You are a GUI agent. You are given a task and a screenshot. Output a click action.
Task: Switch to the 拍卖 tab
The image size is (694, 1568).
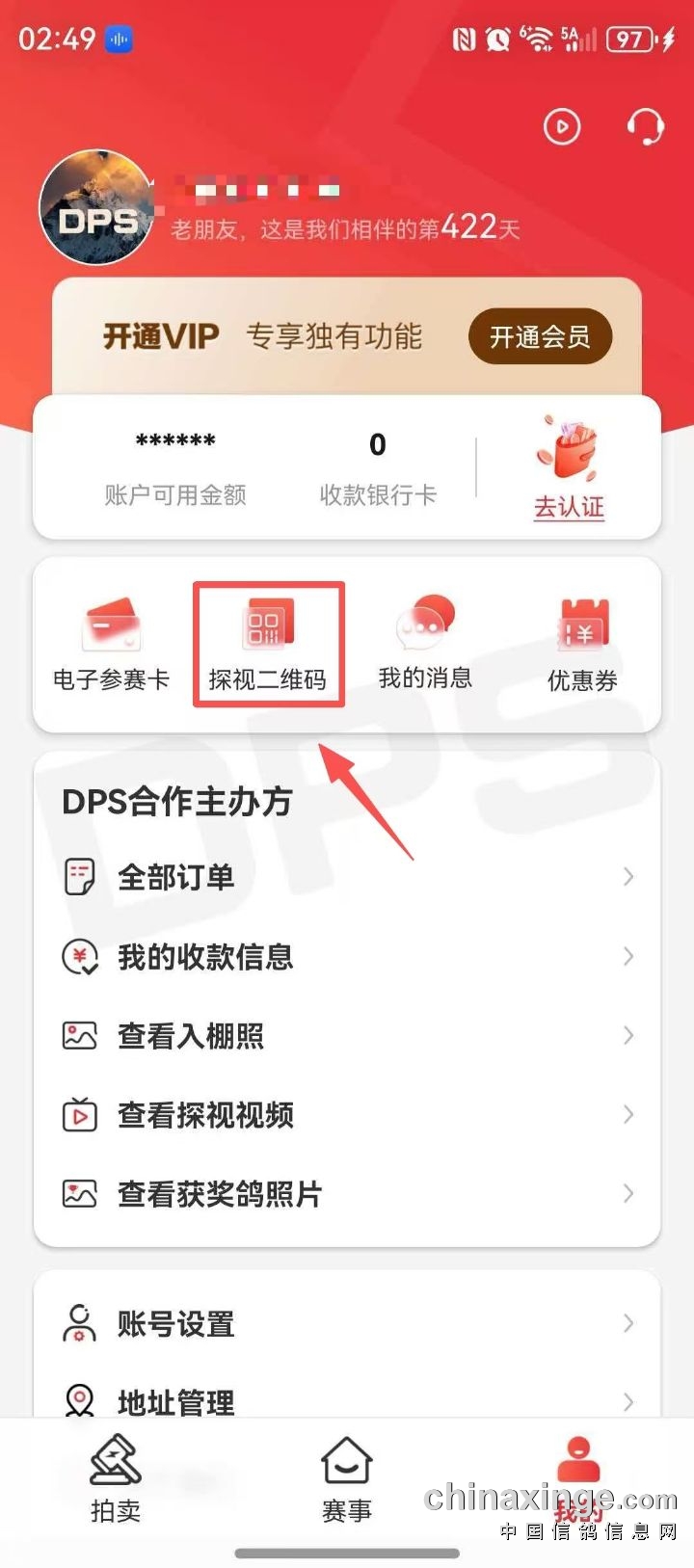coord(116,1479)
